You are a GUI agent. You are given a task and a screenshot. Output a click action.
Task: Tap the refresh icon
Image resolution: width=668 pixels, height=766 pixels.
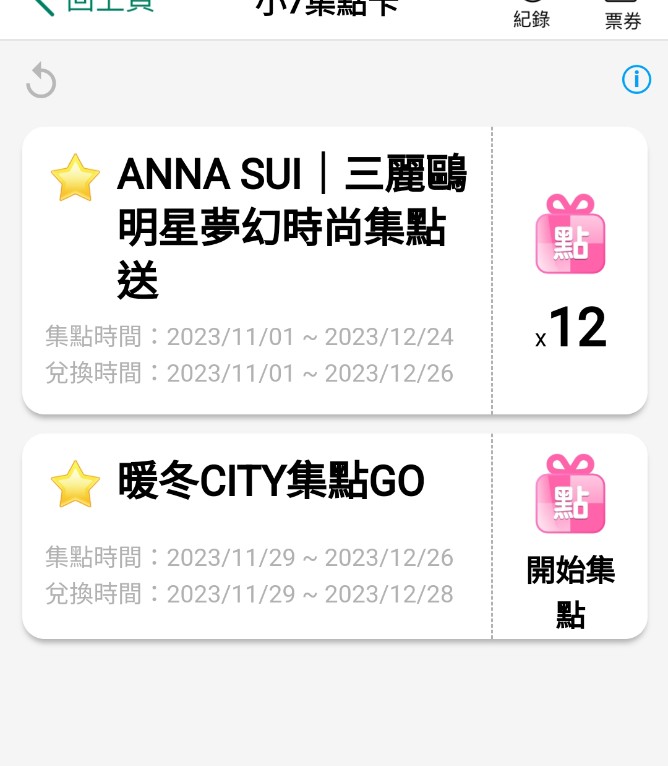click(x=41, y=81)
